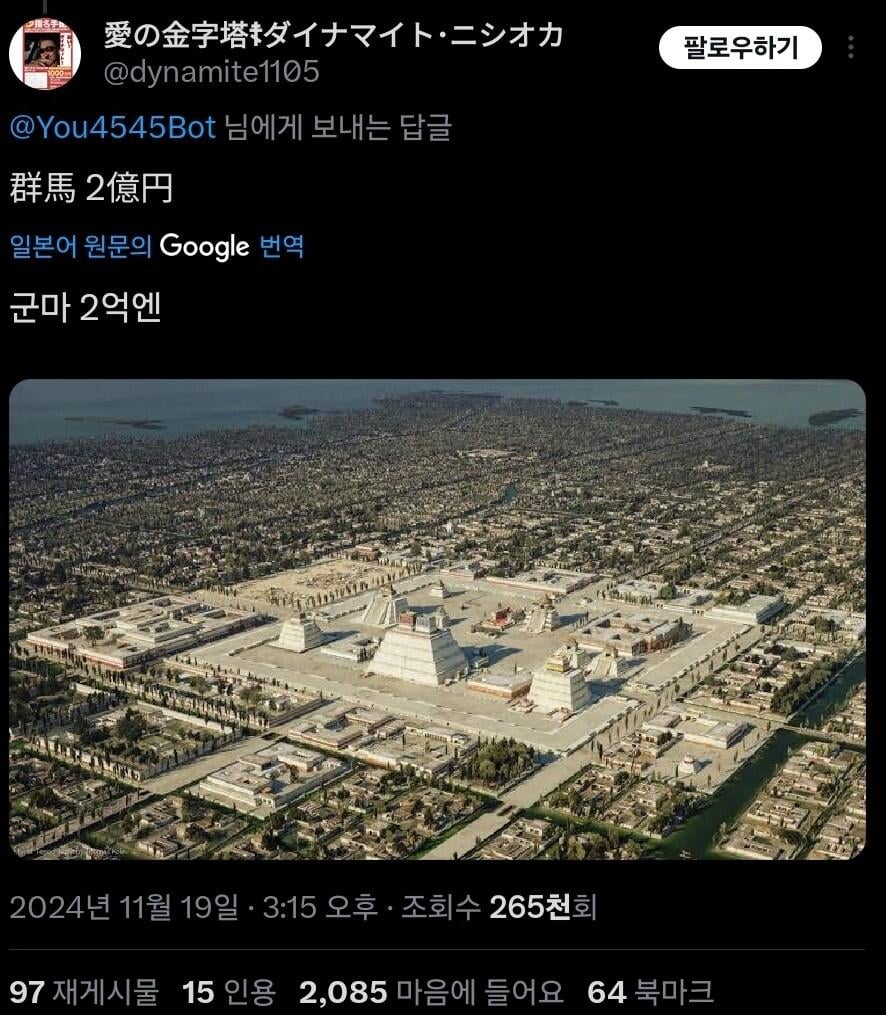Screen dimensions: 886x1015
Task: Open the @You4545Bot mention link
Action: click(x=113, y=128)
